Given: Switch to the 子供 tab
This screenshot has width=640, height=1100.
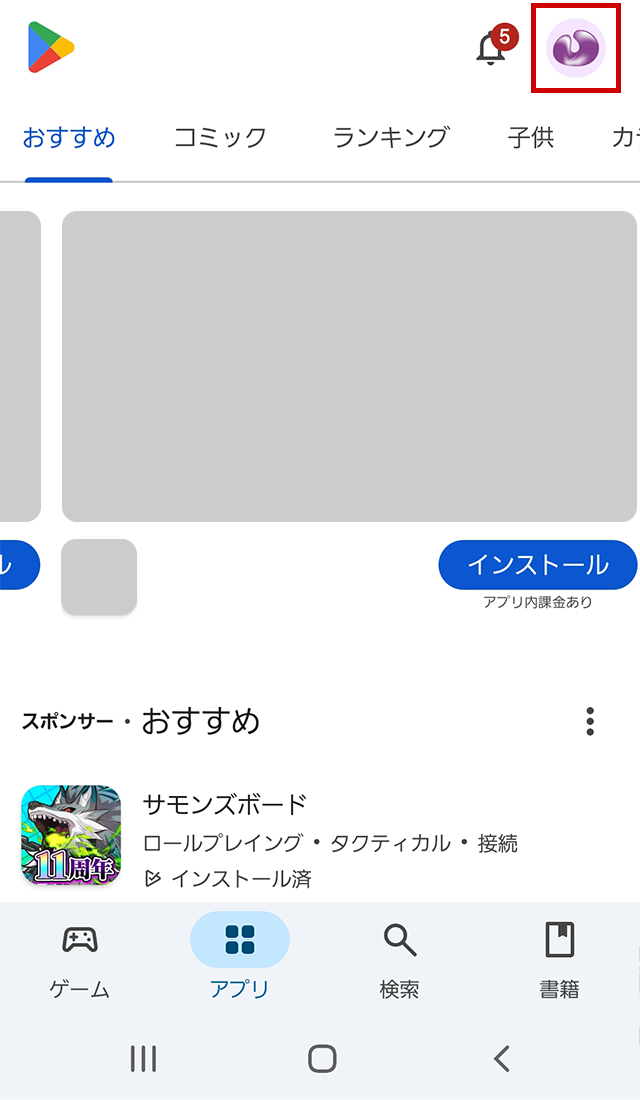Looking at the screenshot, I should tap(530, 138).
